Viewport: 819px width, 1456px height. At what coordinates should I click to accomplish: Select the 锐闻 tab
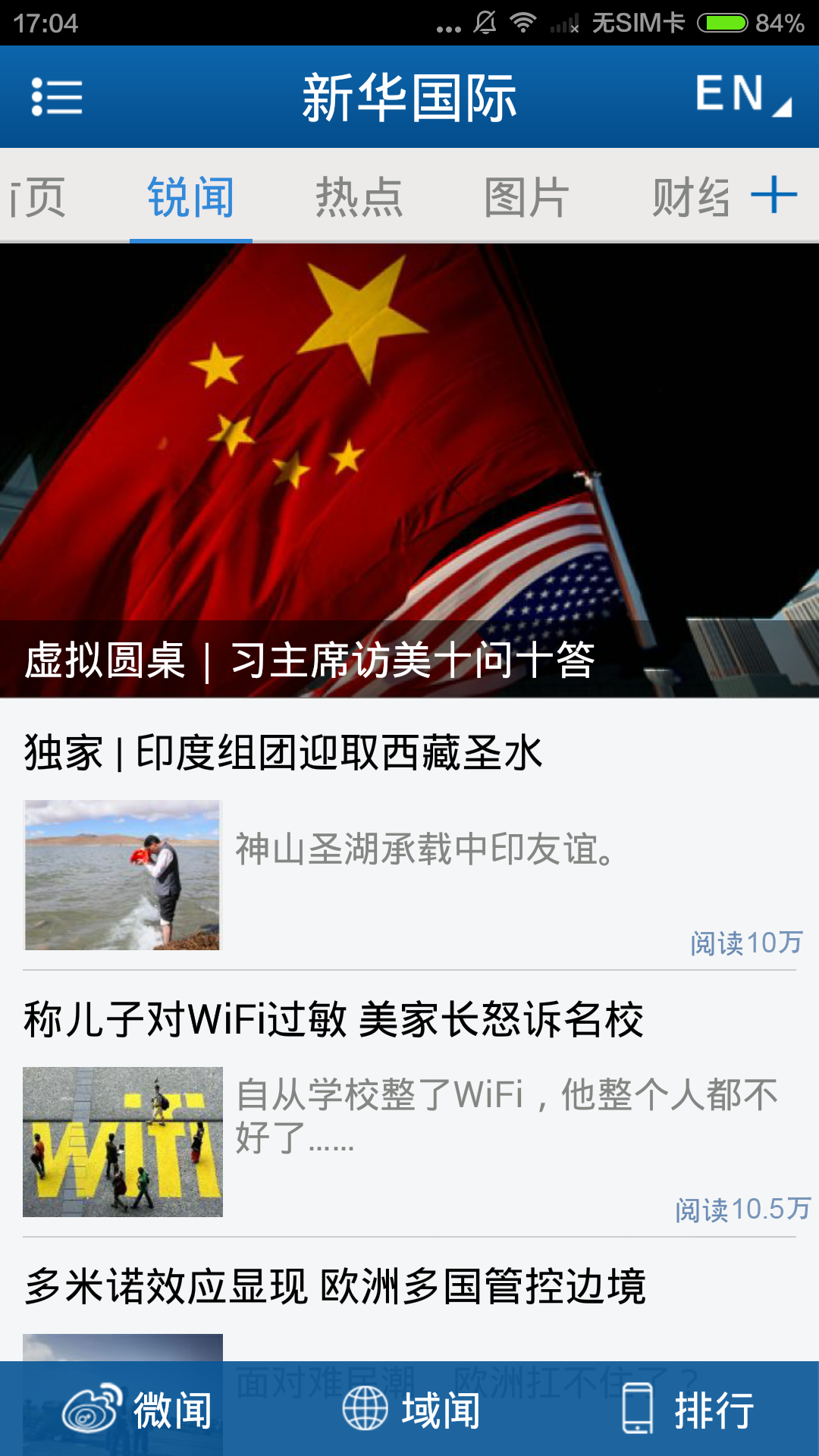[190, 197]
